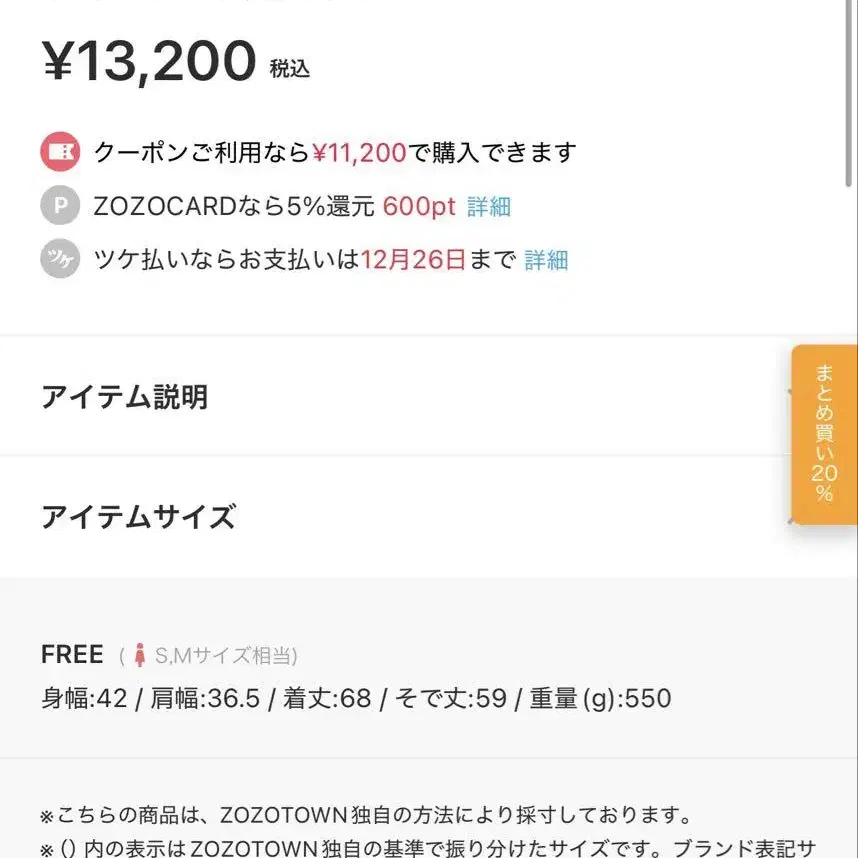This screenshot has height=858, width=858.
Task: Open the まとめ買い20% side tab
Action: point(824,433)
